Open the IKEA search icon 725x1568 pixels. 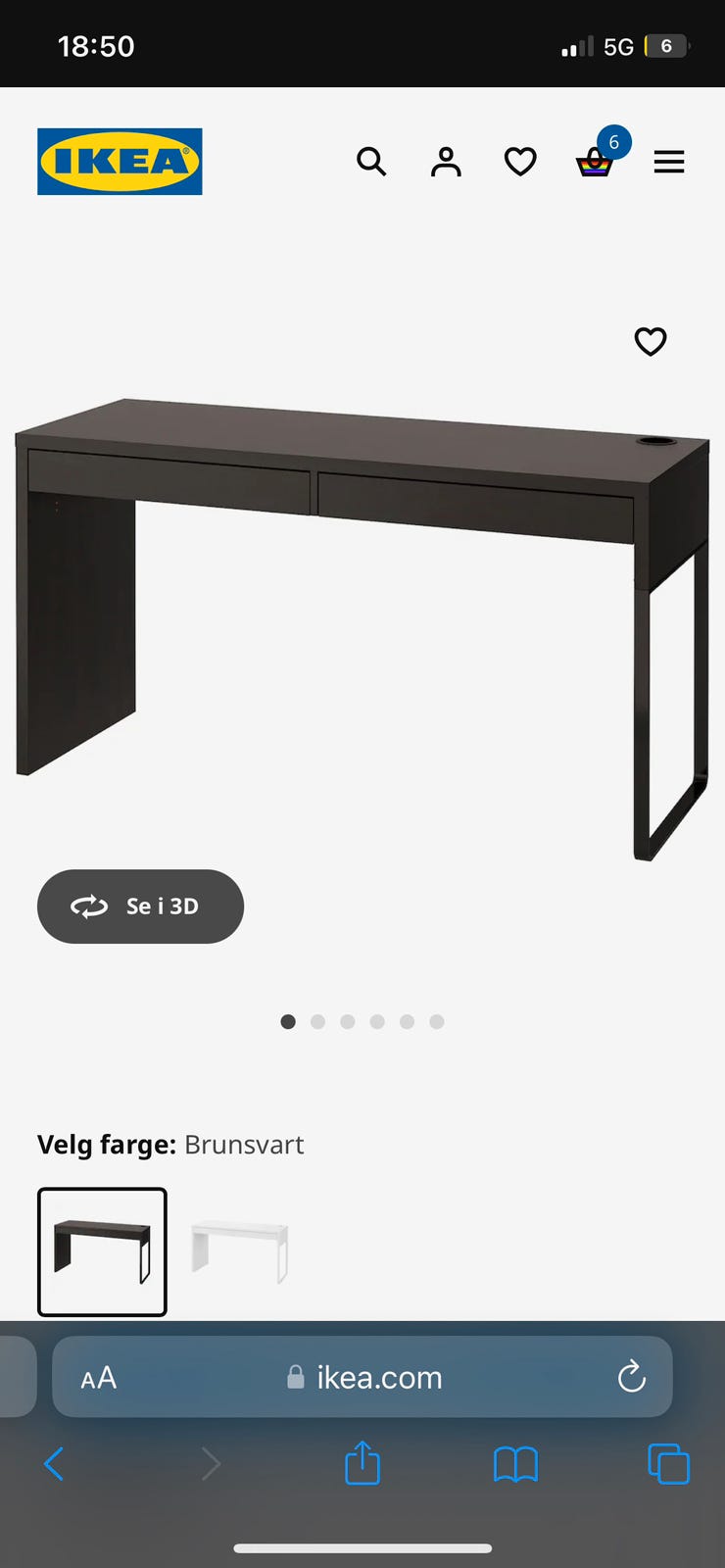click(x=371, y=162)
